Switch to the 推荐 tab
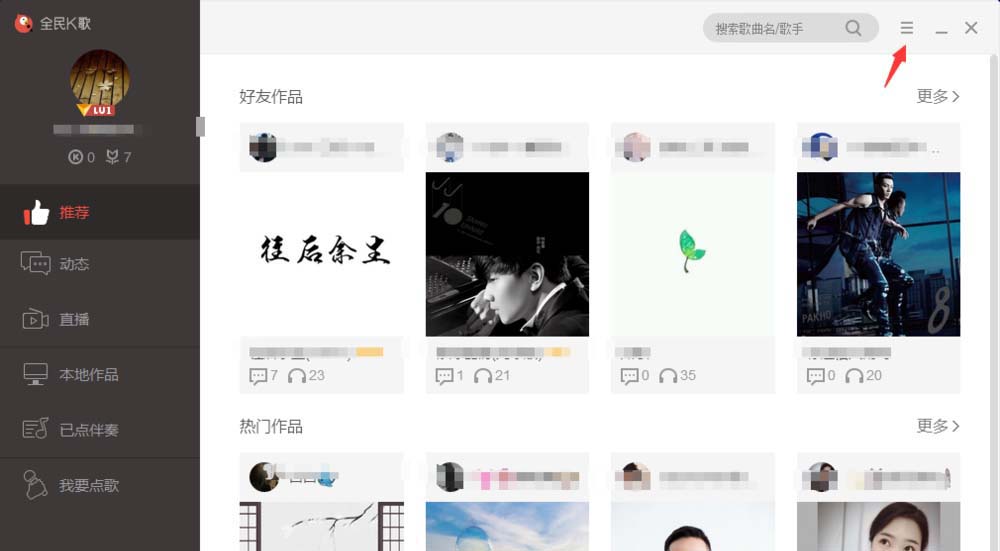1000x551 pixels. pyautogui.click(x=74, y=212)
